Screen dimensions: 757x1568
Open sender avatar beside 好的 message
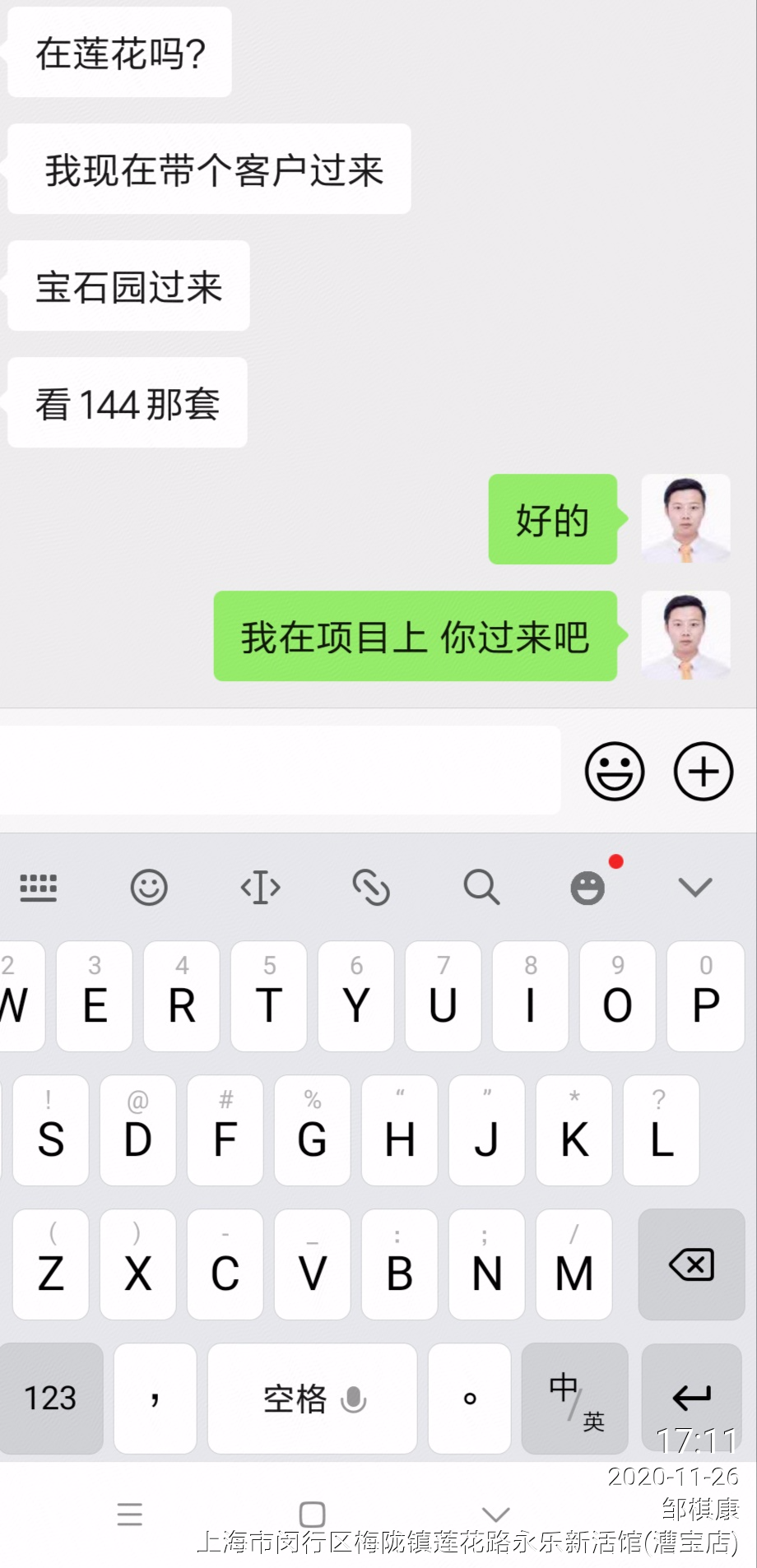tap(685, 518)
